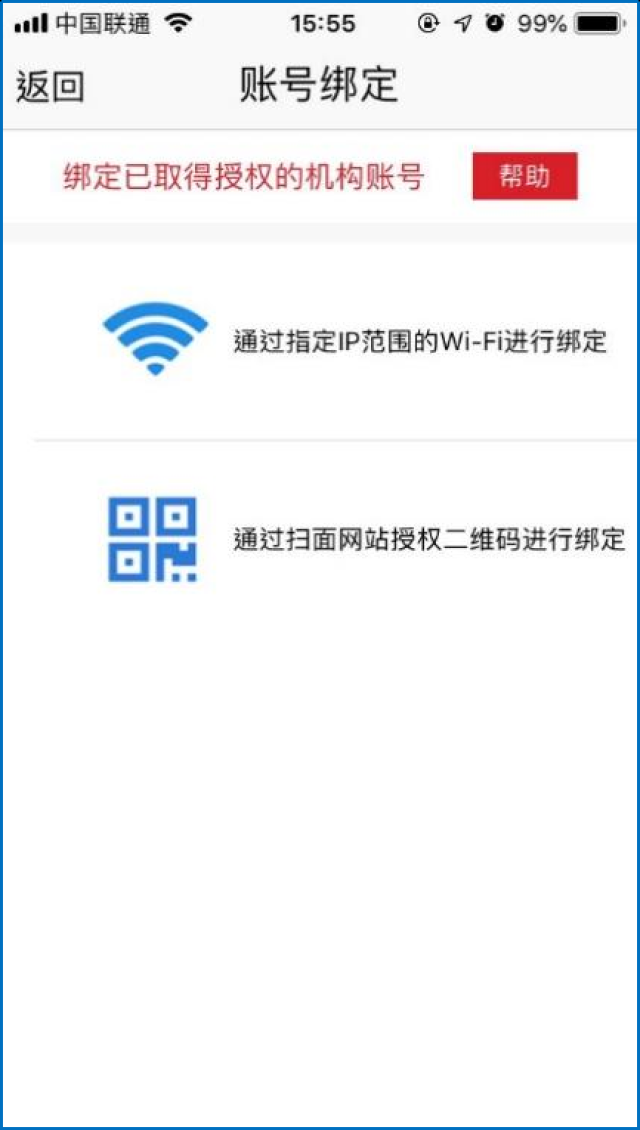This screenshot has height=1130, width=640.
Task: Tap 返回 to go back
Action: (x=50, y=87)
